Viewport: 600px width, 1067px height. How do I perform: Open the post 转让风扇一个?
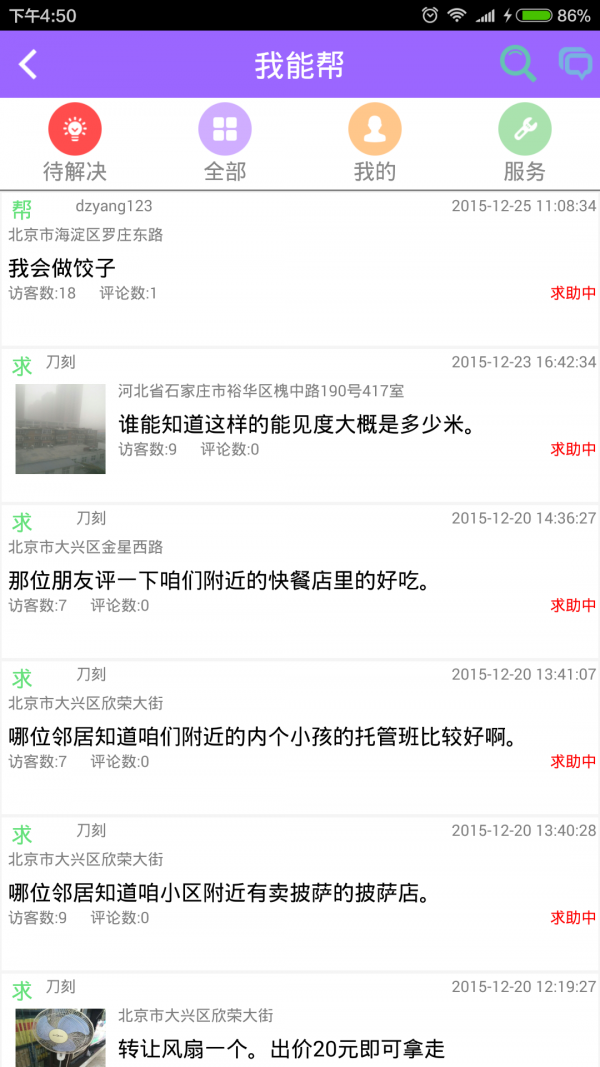coord(281,1048)
